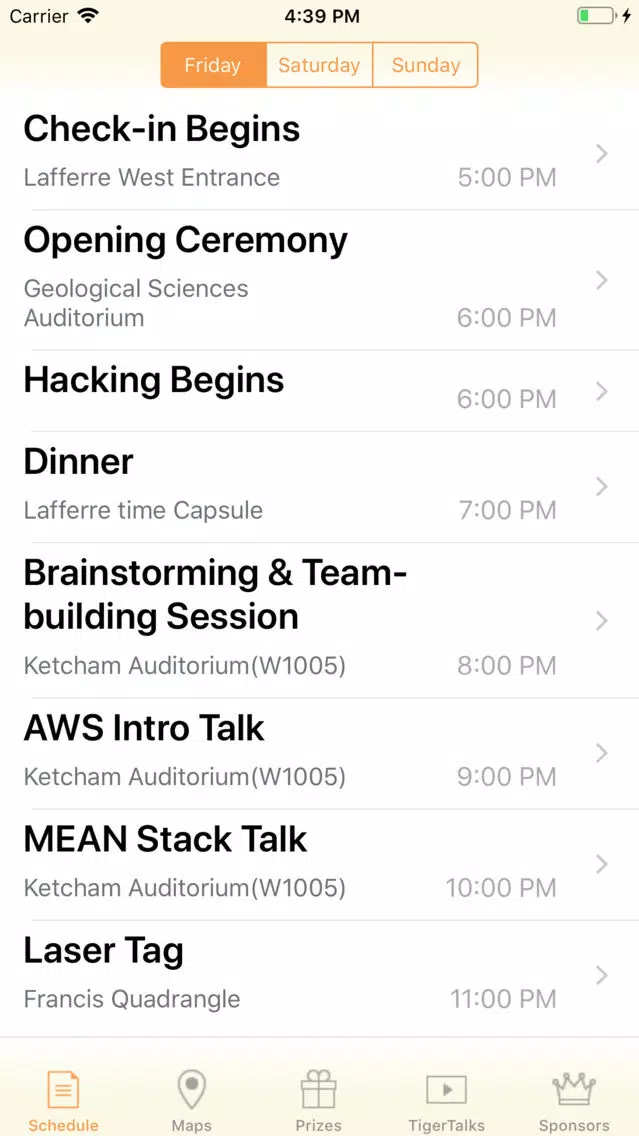Viewport: 639px width, 1136px height.
Task: Open the Check-in Begins event
Action: coord(320,154)
